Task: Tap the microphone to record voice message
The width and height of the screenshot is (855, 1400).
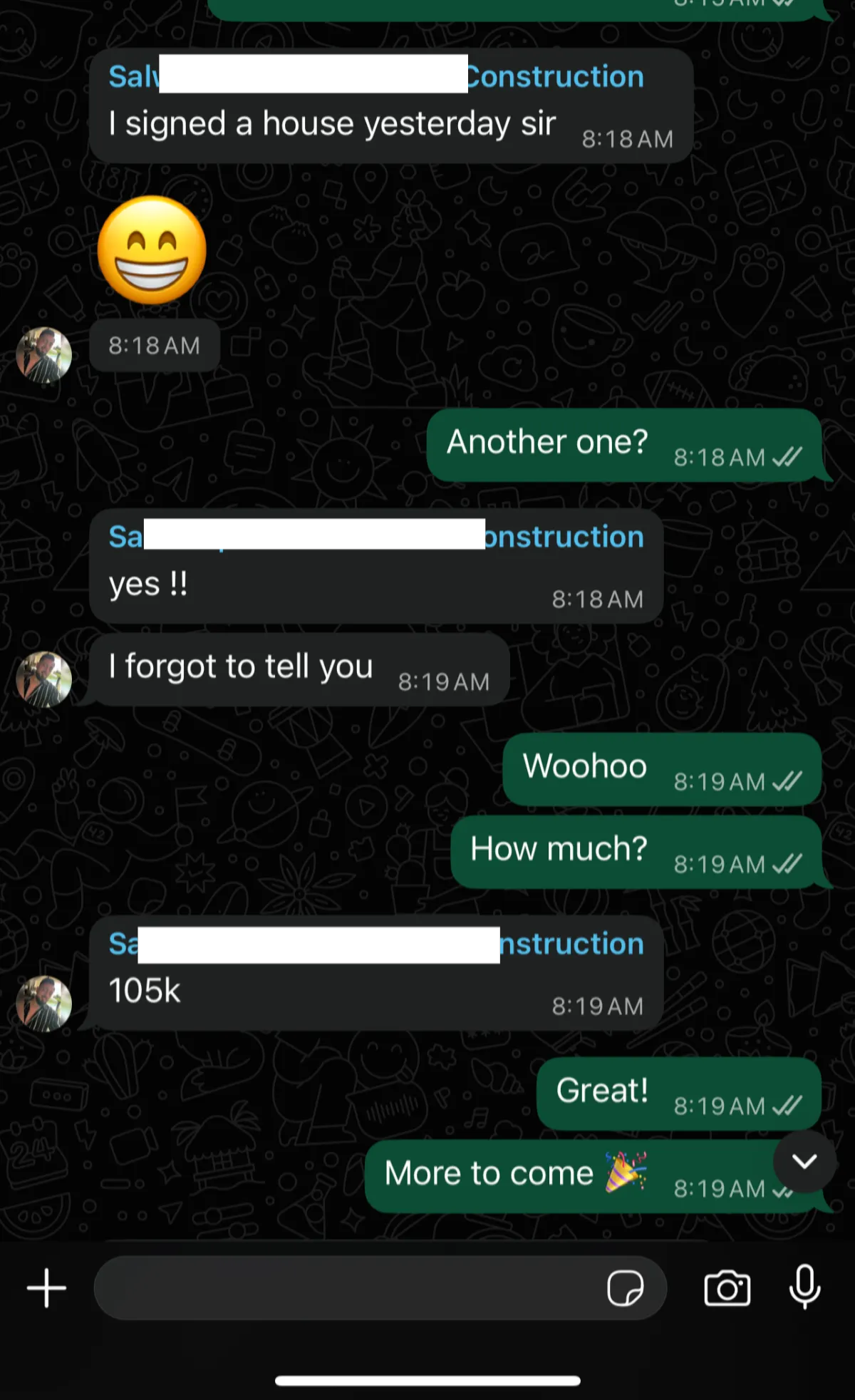Action: coord(804,1287)
